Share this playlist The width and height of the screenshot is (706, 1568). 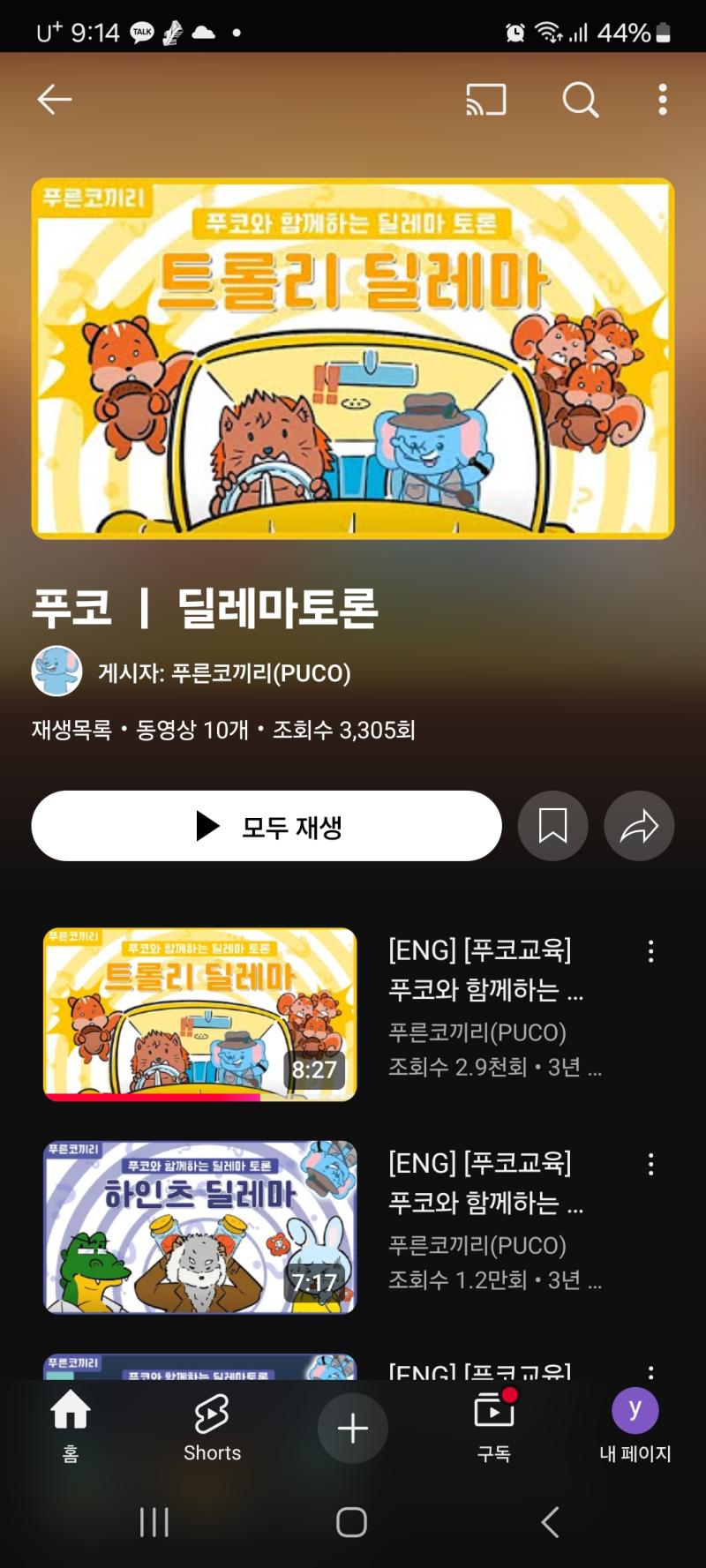coord(639,826)
